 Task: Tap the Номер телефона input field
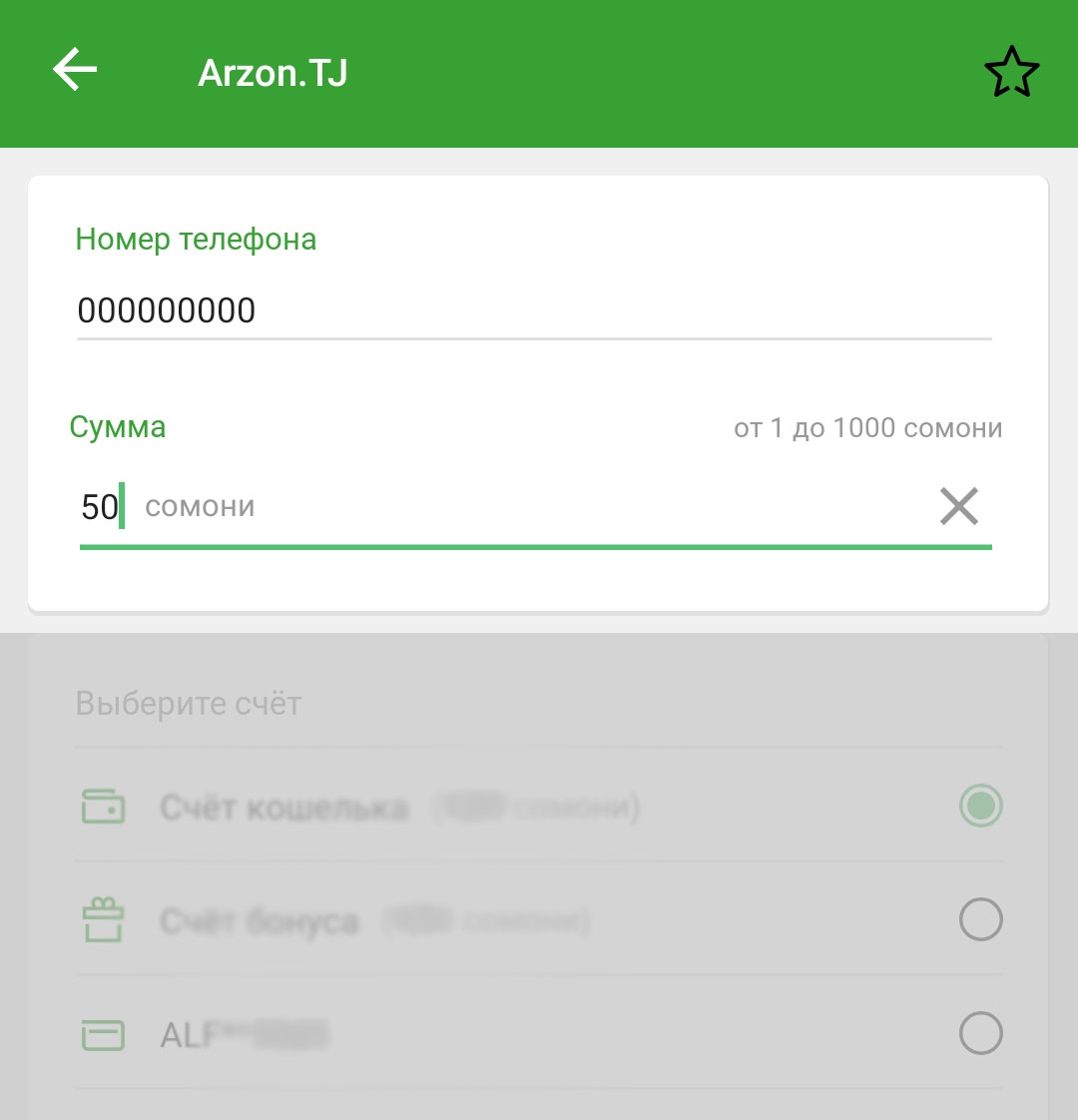pos(534,310)
